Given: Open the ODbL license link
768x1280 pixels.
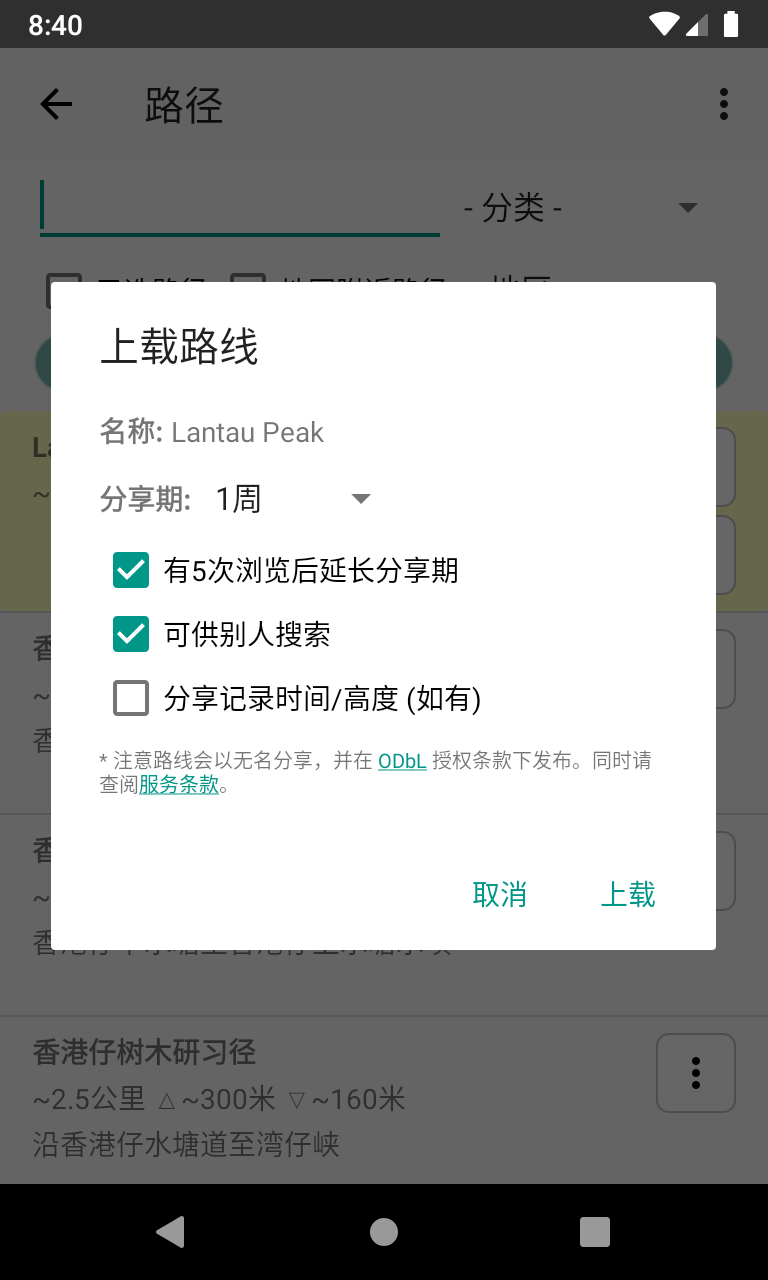Looking at the screenshot, I should coord(402,761).
